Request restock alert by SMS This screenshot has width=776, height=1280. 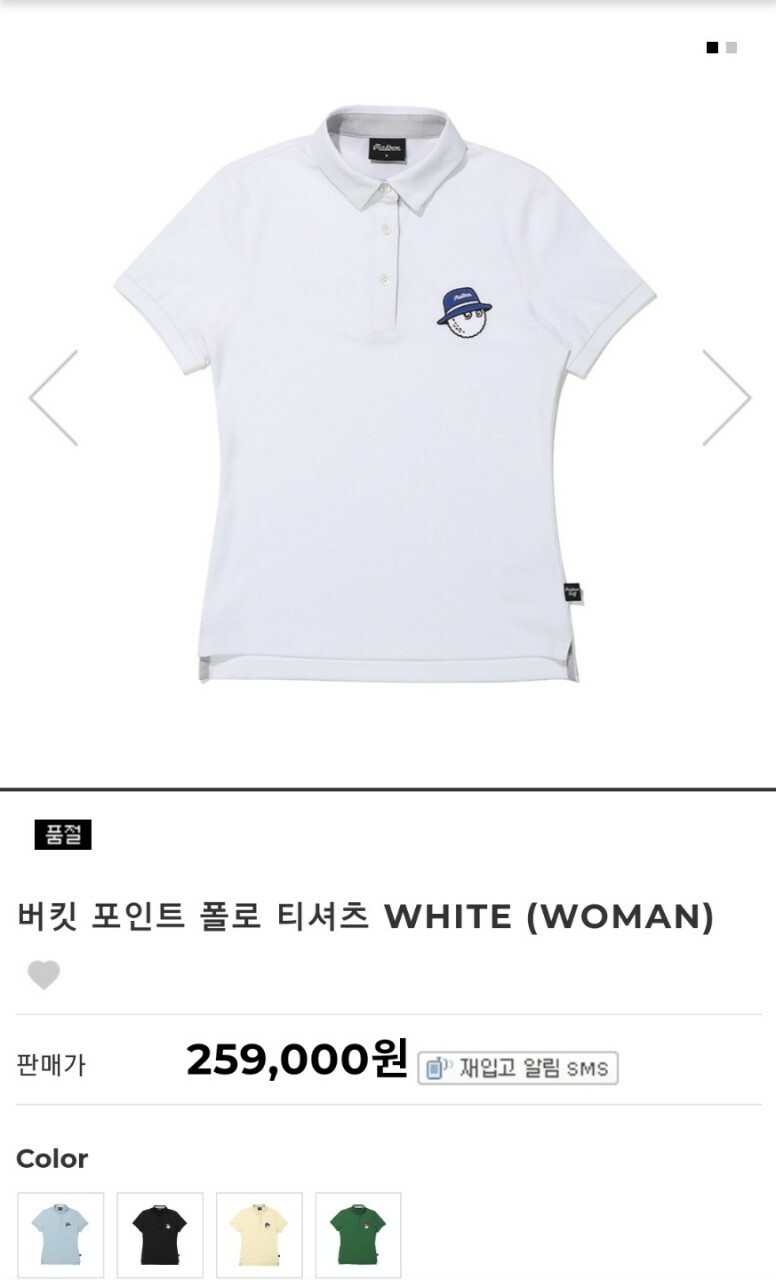click(518, 1067)
